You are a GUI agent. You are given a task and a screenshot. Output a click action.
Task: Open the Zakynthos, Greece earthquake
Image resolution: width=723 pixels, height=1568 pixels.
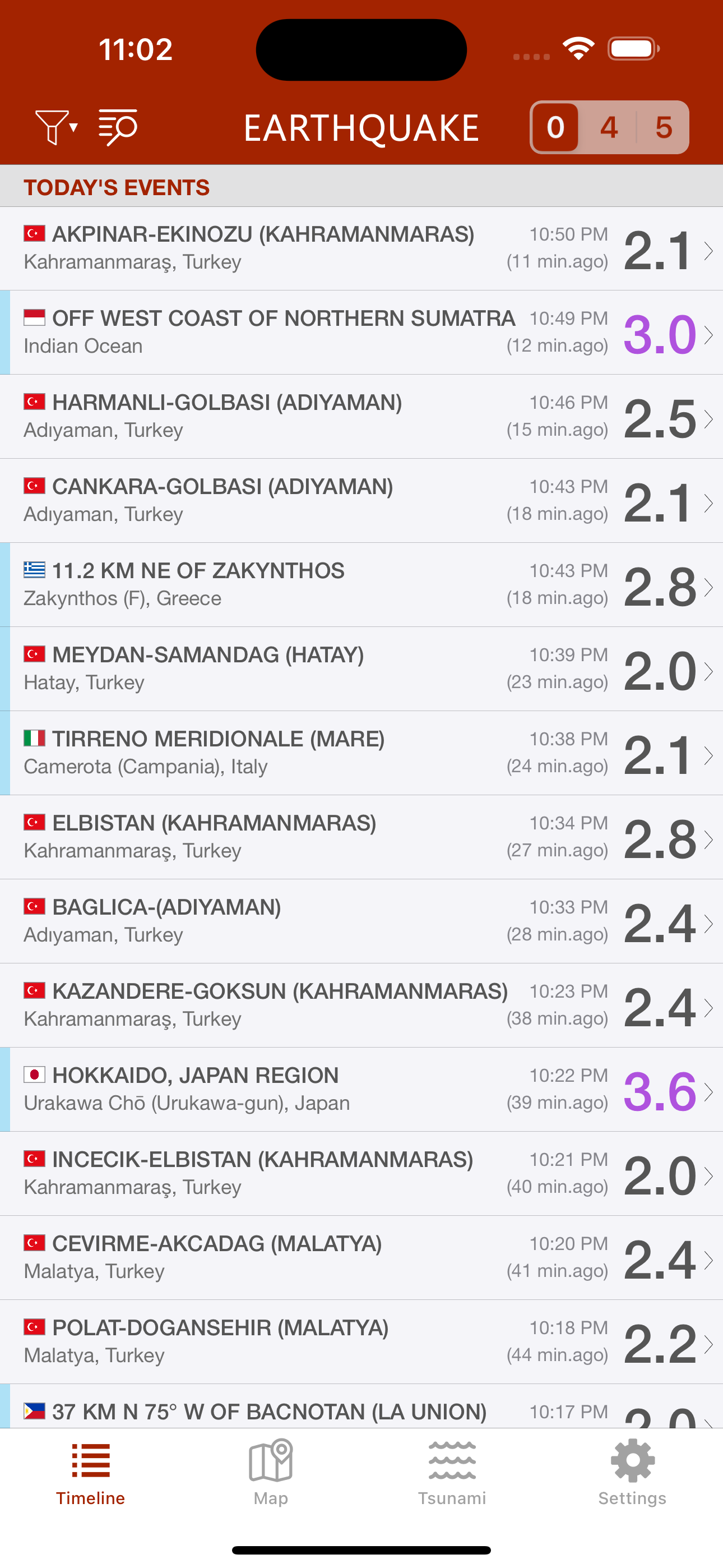pyautogui.click(x=361, y=584)
